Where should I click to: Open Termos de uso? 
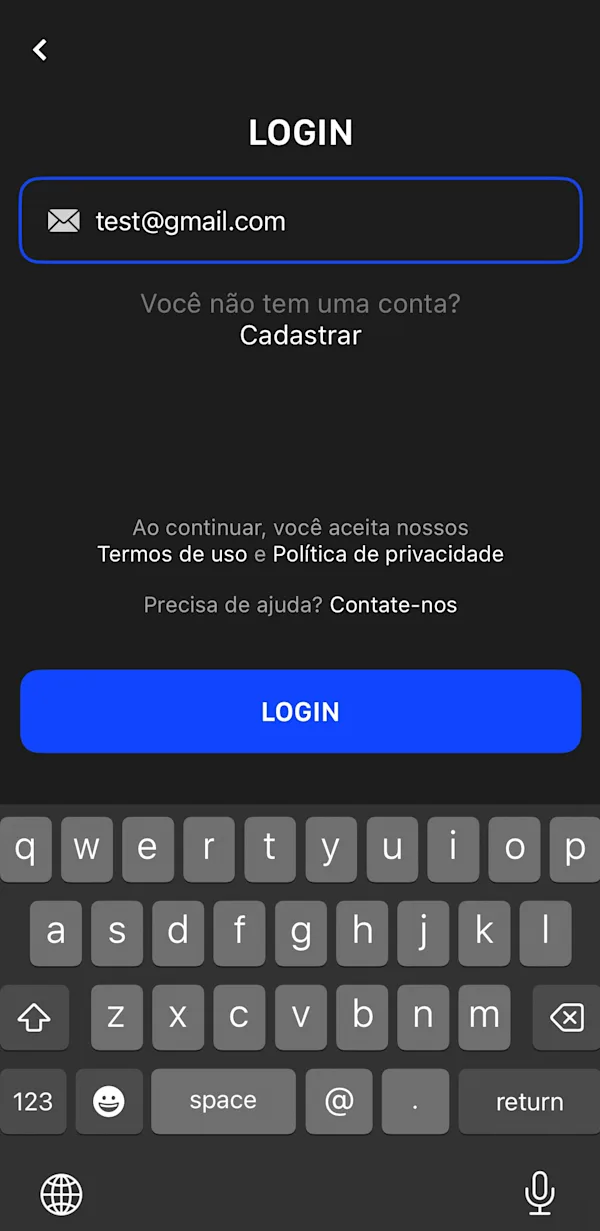tap(172, 554)
